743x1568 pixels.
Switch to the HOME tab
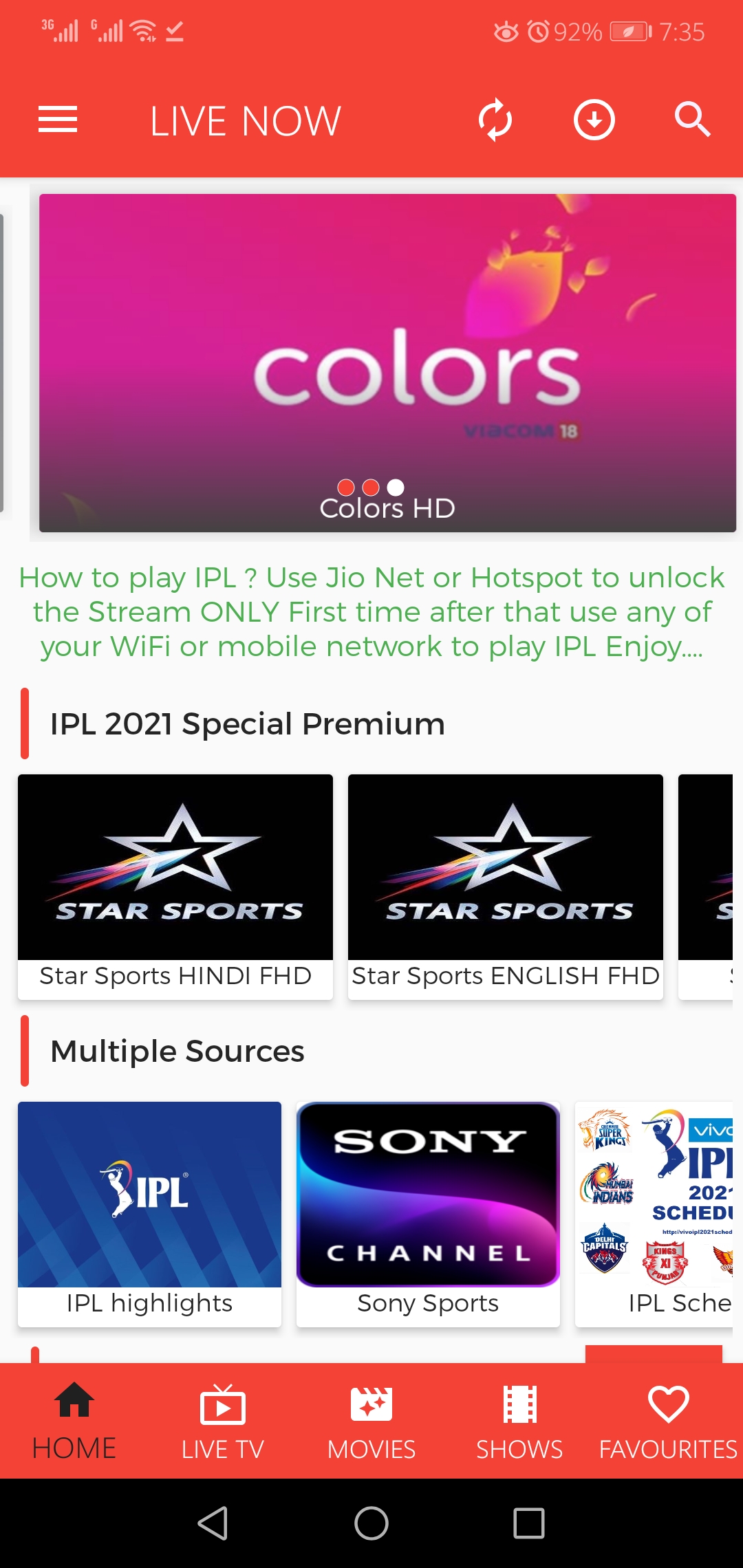(74, 1421)
